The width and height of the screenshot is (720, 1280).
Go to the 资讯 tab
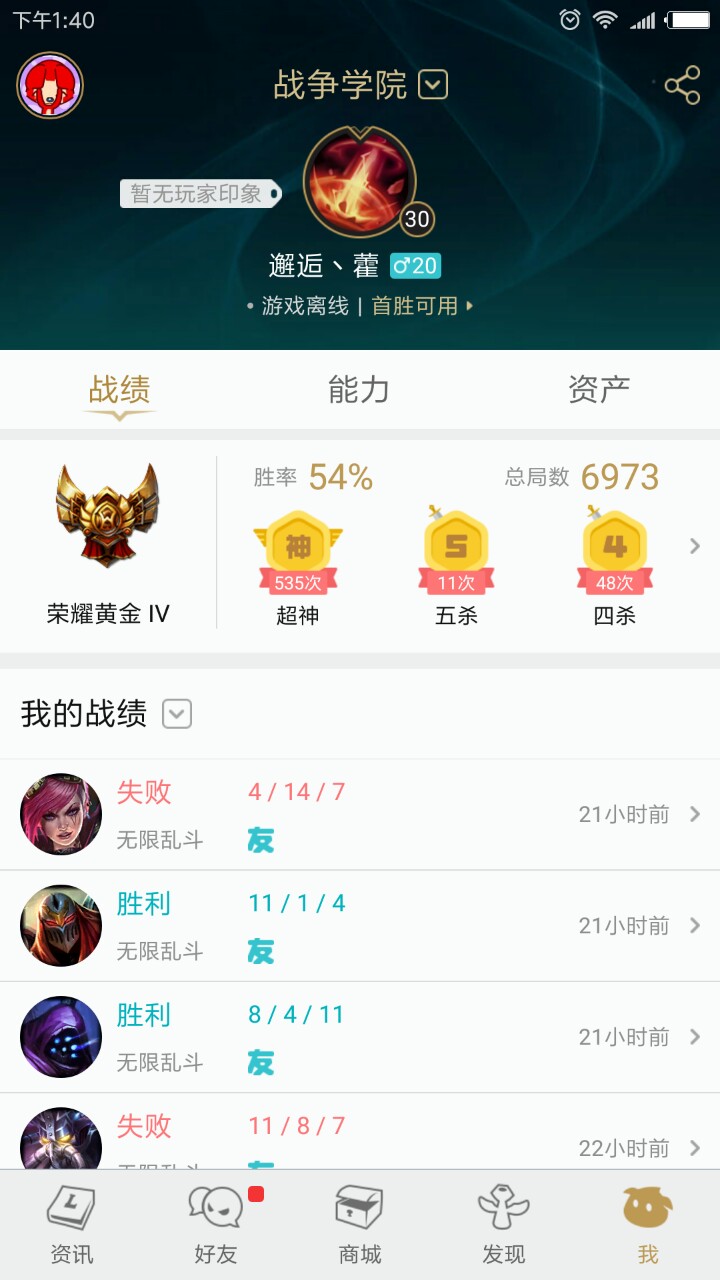(72, 1225)
